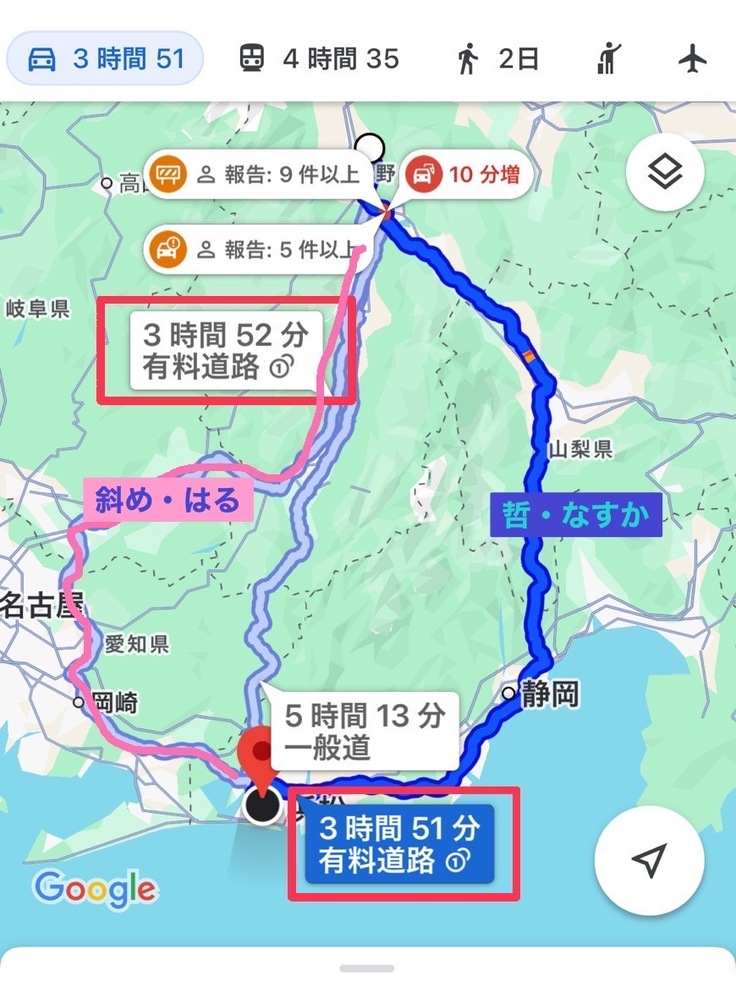Switch to walking directions, 2日
Image resolution: width=736 pixels, height=981 pixels.
click(x=497, y=59)
